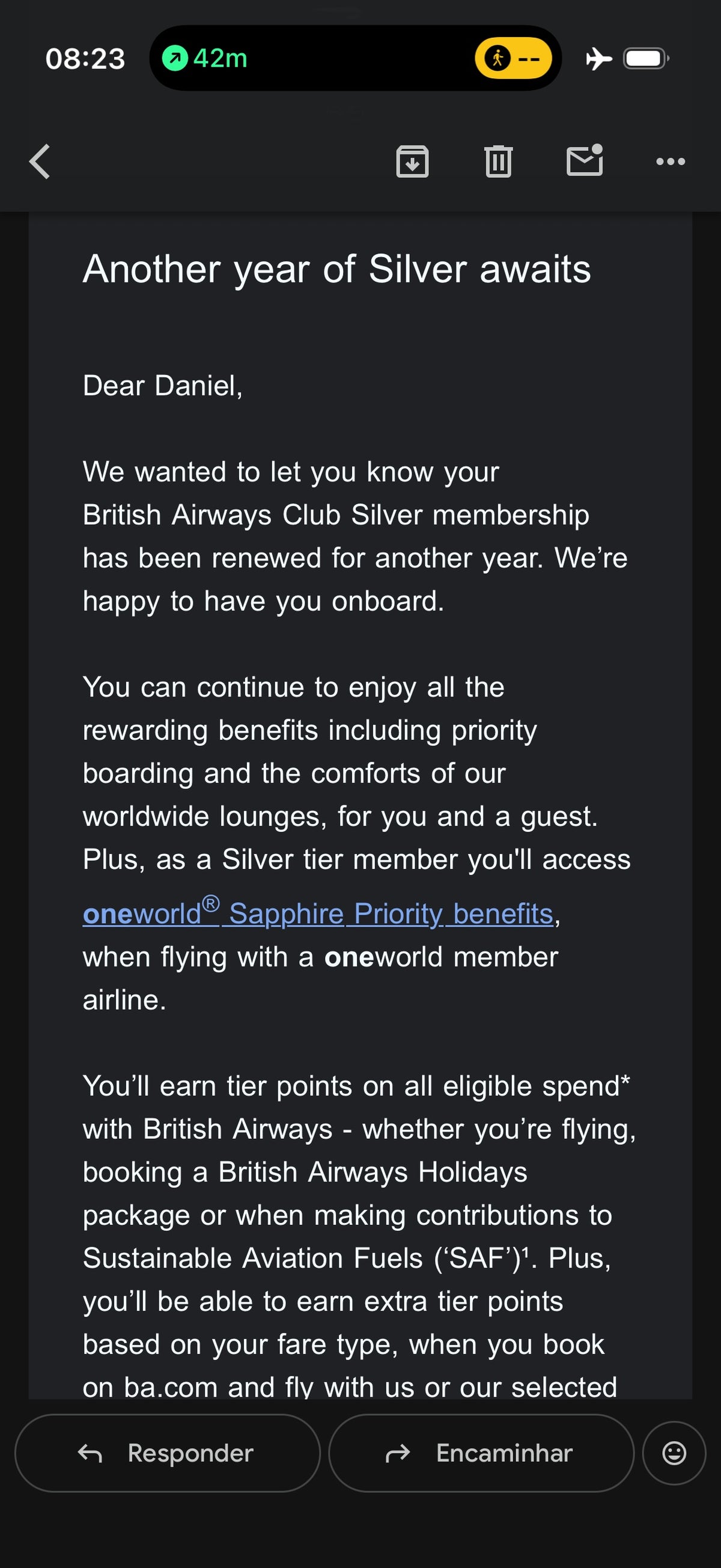Add an emoji reaction to the email
This screenshot has width=721, height=1568.
pyautogui.click(x=674, y=1453)
